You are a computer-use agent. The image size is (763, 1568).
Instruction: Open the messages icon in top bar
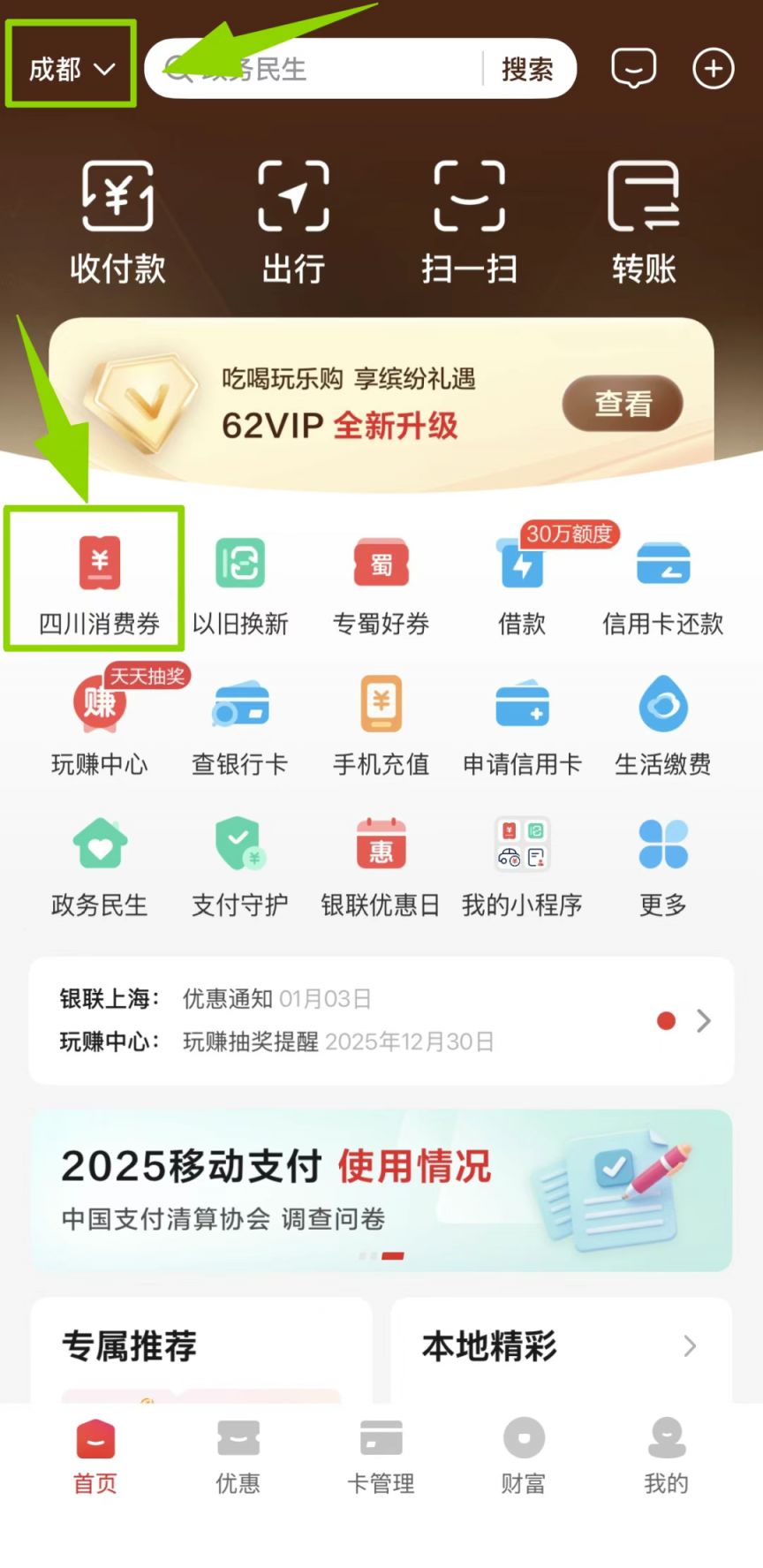(633, 68)
